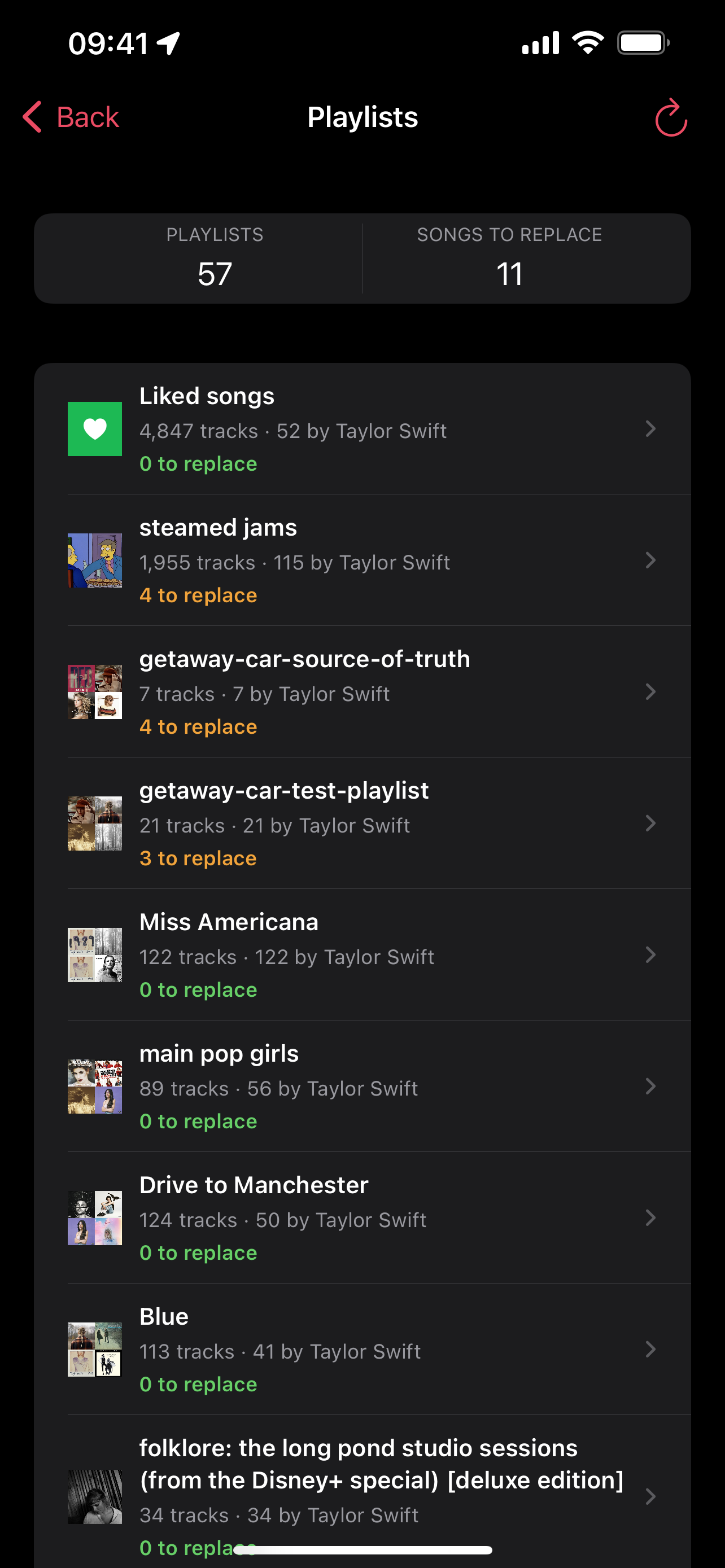Go back to the previous screen
Viewport: 725px width, 1568px height.
click(x=71, y=117)
